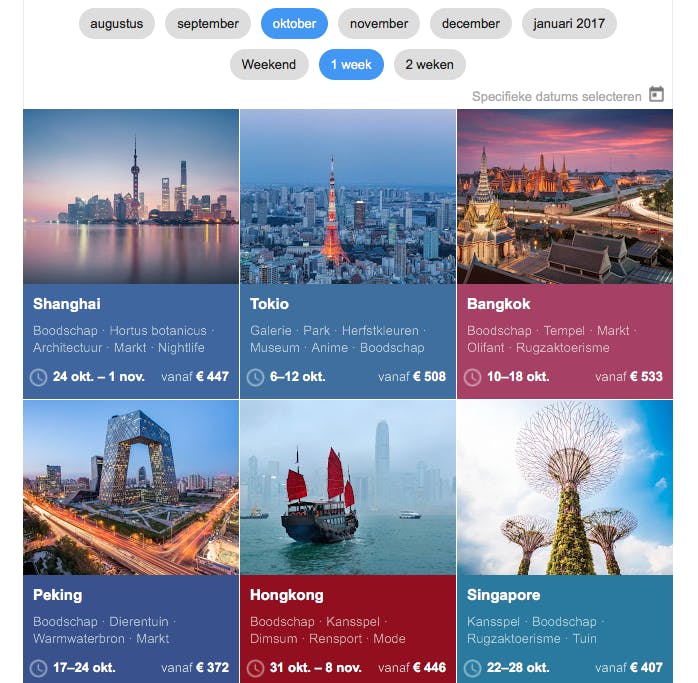
Task: Set trip length to Weekend
Action: 269,64
